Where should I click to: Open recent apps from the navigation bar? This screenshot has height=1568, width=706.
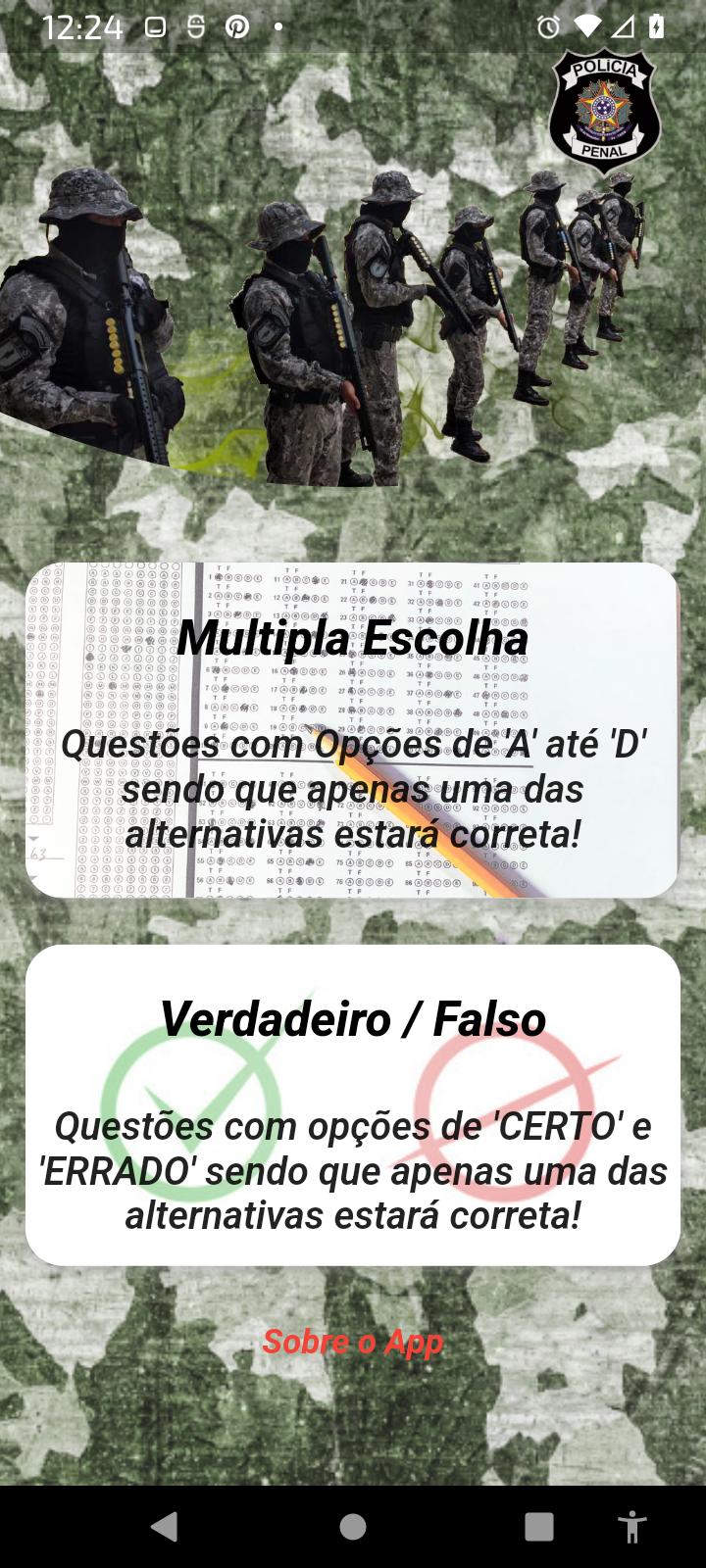[x=539, y=1526]
